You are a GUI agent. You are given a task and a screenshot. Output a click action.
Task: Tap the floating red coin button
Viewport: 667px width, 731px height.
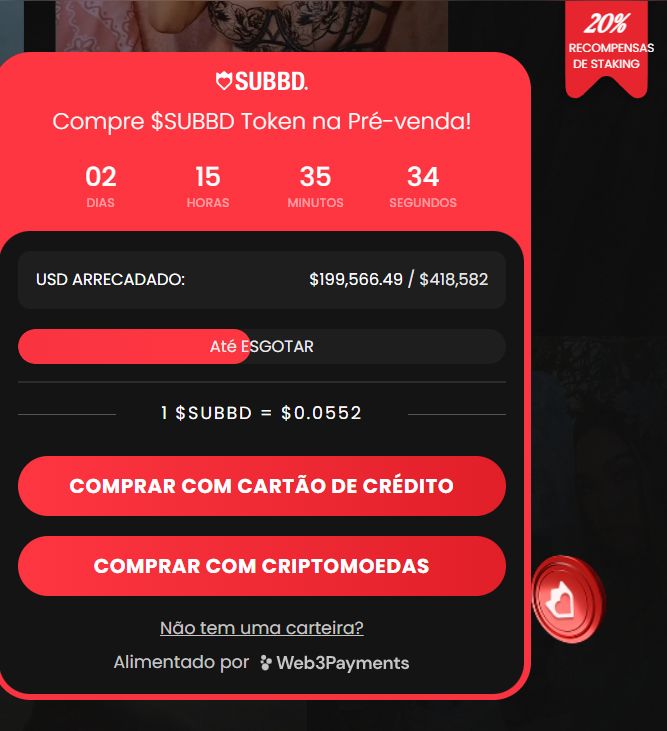[566, 598]
